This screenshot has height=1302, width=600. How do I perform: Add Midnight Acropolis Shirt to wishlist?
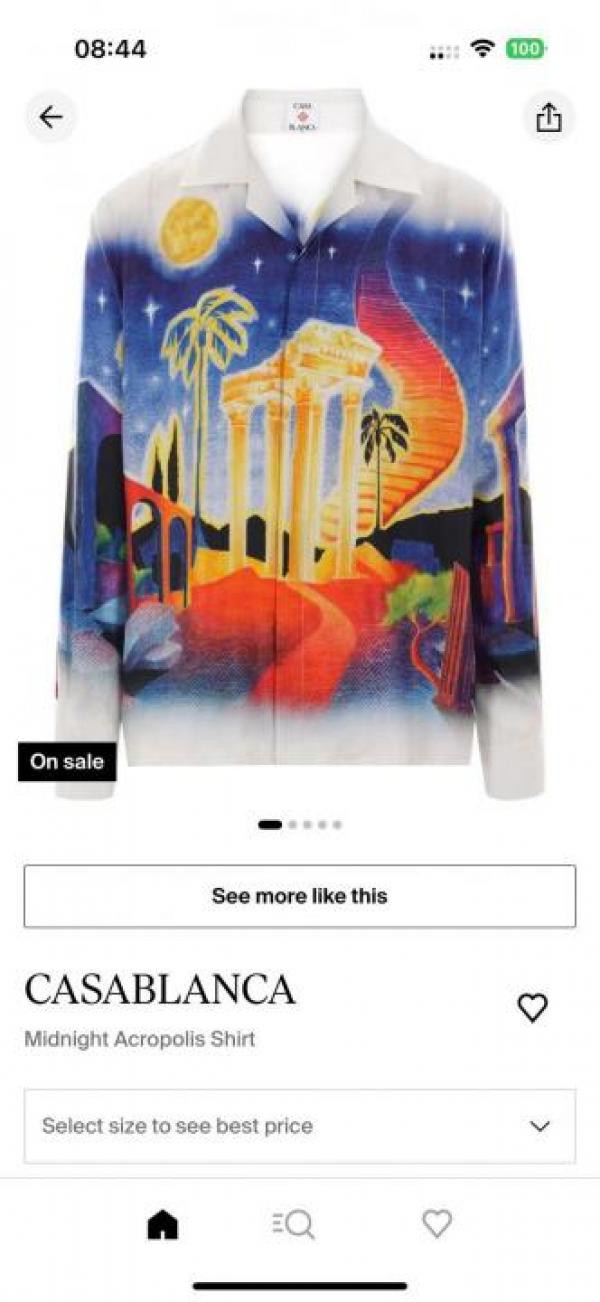[532, 1007]
